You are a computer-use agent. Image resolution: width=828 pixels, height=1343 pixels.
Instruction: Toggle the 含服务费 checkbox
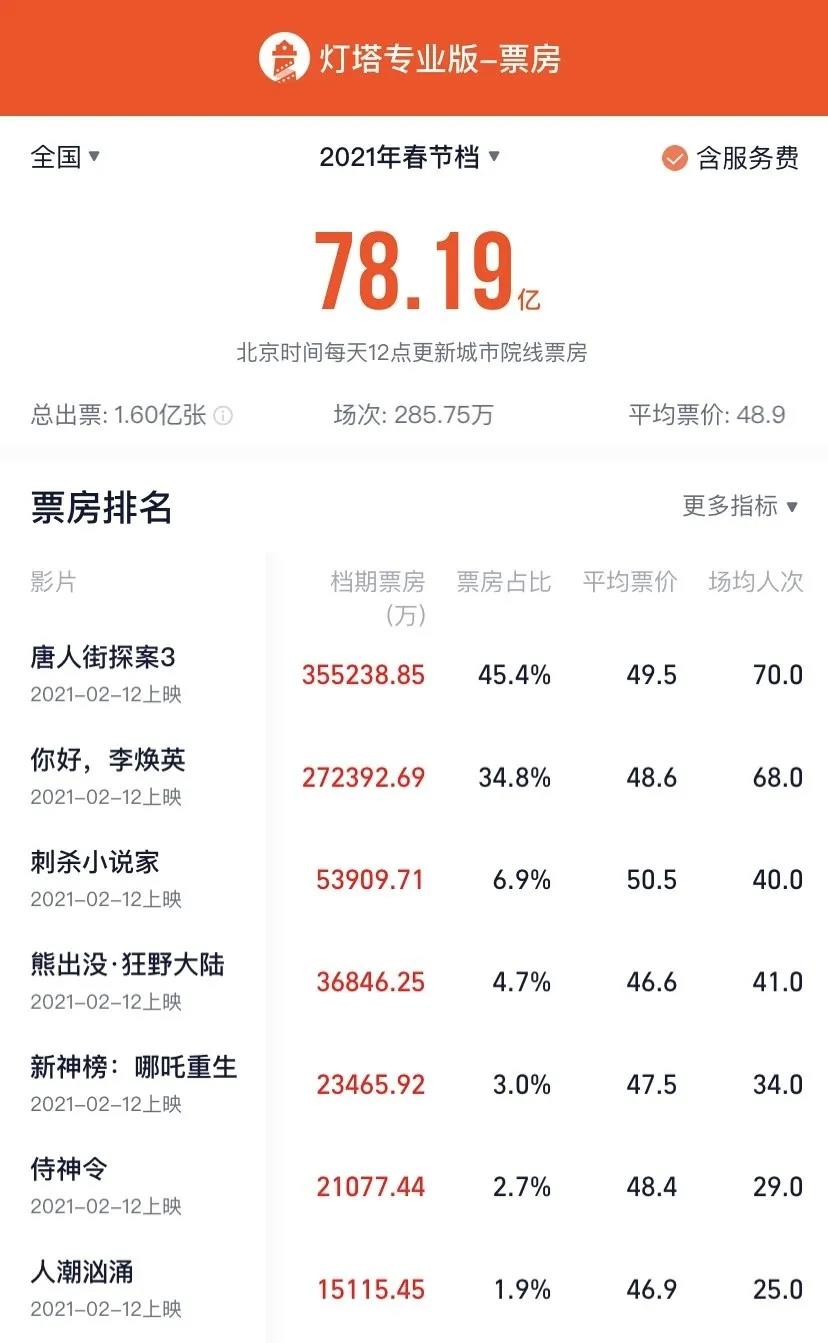click(x=675, y=158)
